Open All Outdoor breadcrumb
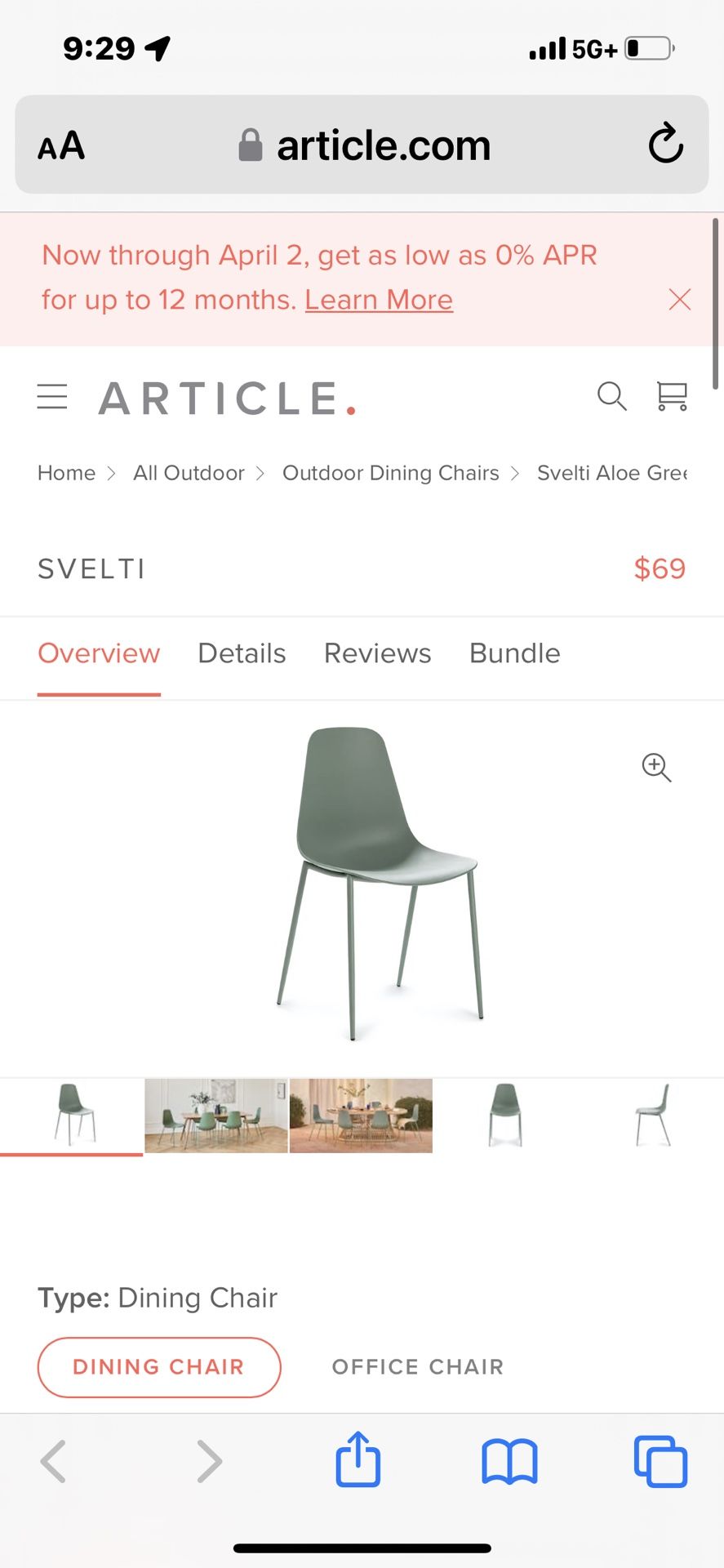Screen dimensions: 724x1568 [189, 473]
